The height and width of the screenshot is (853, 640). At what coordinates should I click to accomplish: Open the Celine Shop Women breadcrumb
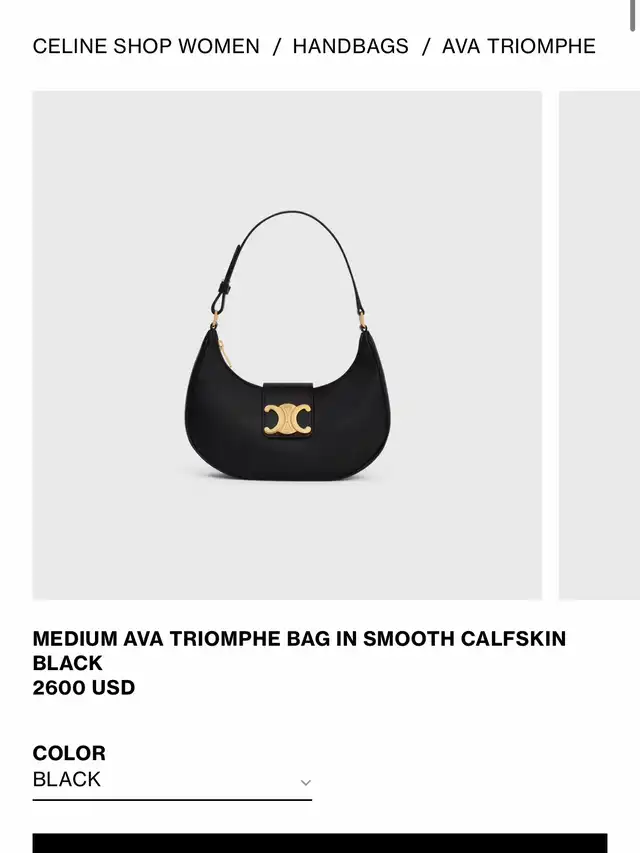click(146, 46)
